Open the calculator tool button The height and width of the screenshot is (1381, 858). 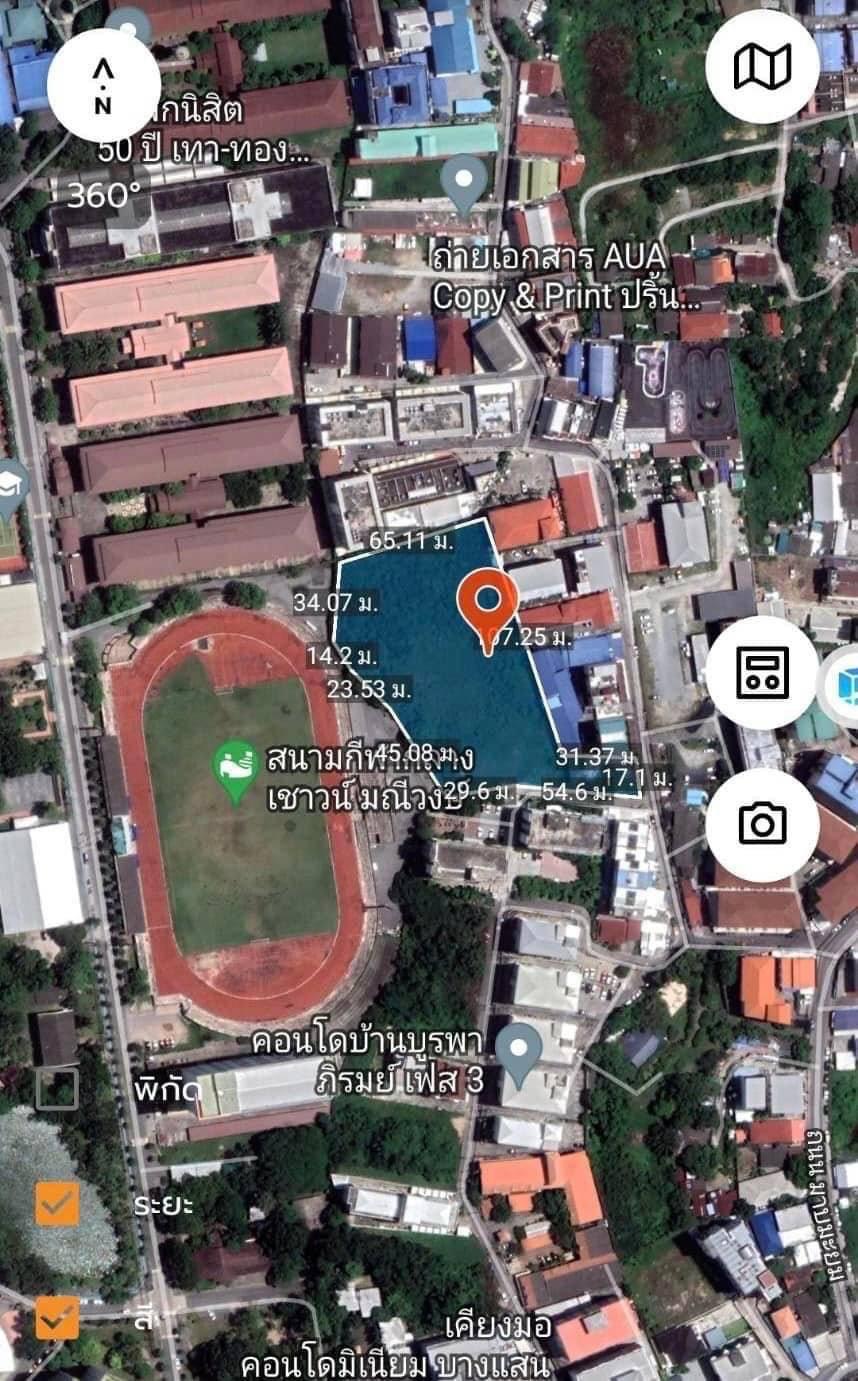[x=762, y=672]
